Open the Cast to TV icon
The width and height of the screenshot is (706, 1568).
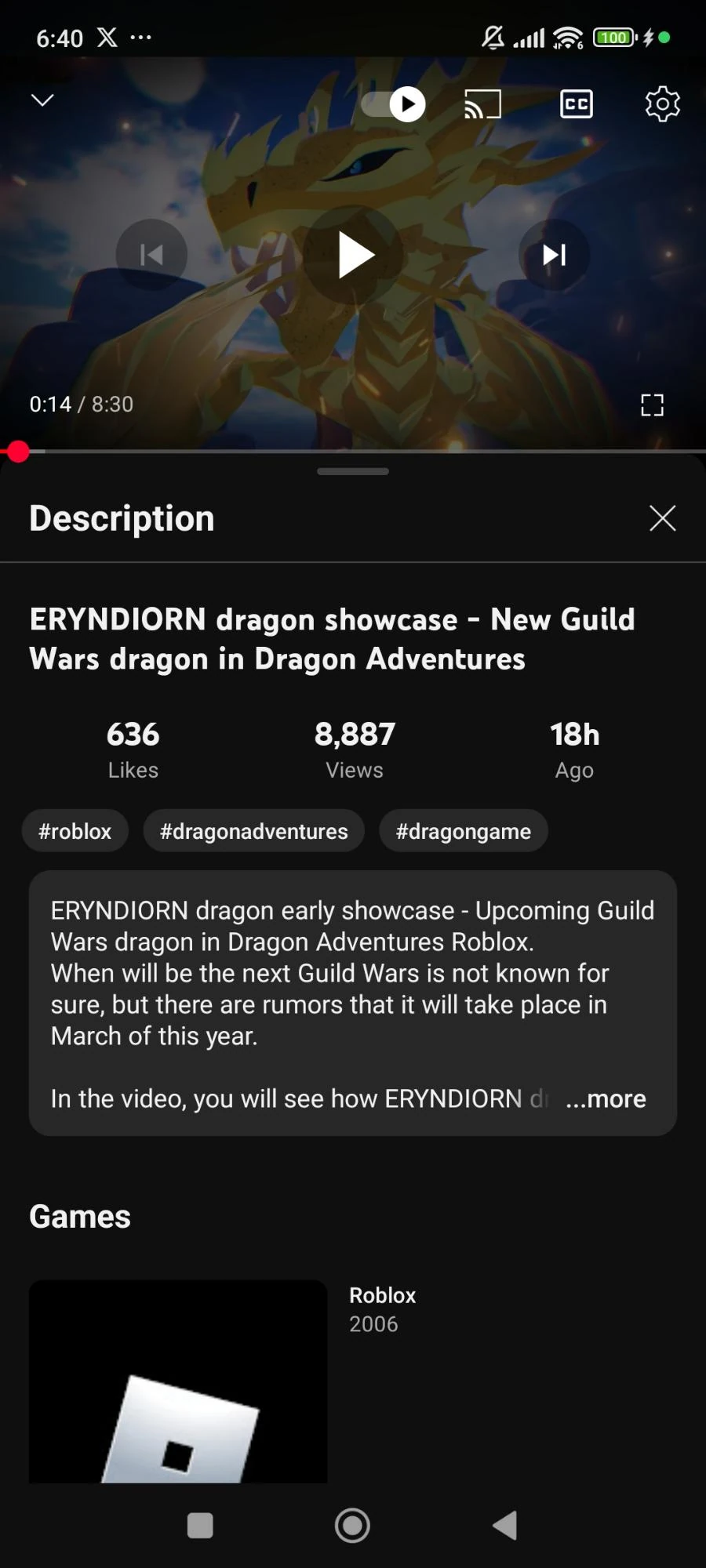click(x=482, y=103)
